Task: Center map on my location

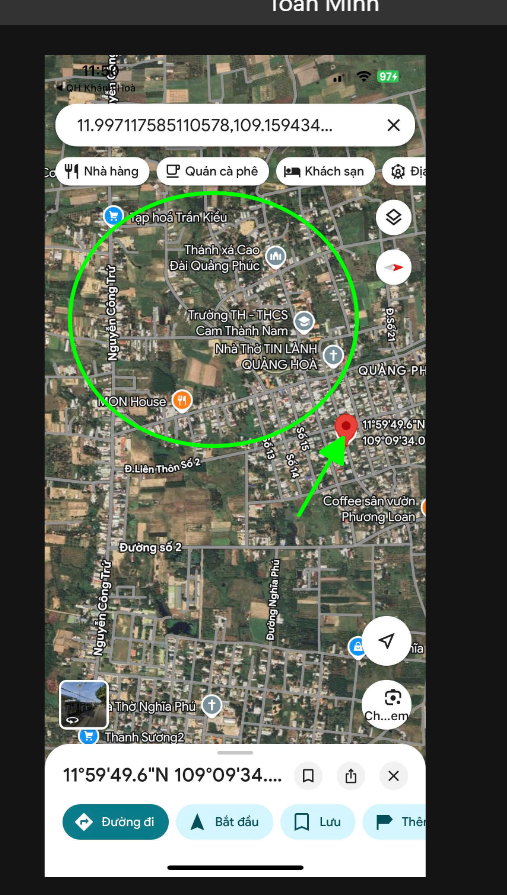Action: click(x=387, y=641)
